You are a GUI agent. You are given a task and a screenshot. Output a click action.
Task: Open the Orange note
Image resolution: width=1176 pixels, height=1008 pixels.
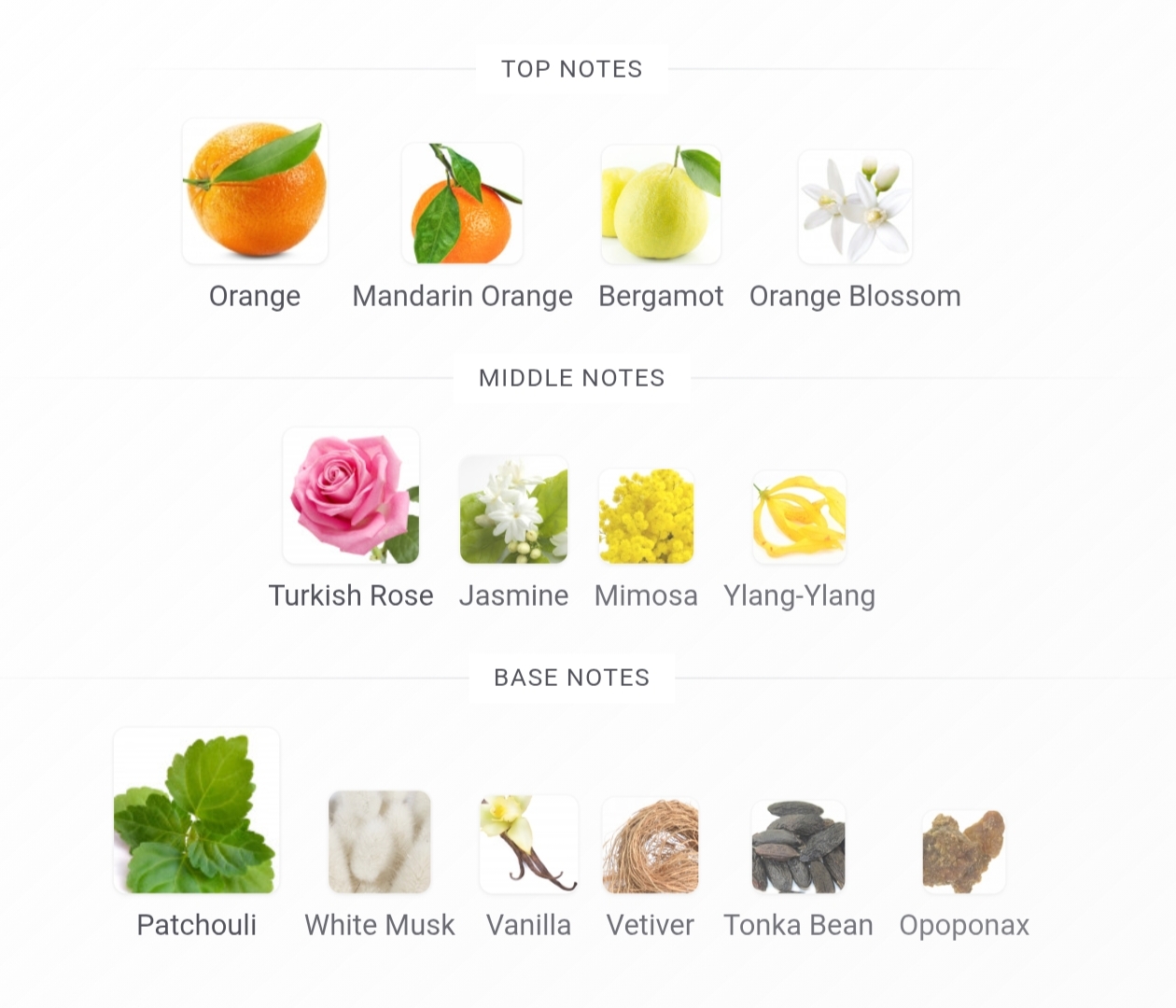[255, 191]
